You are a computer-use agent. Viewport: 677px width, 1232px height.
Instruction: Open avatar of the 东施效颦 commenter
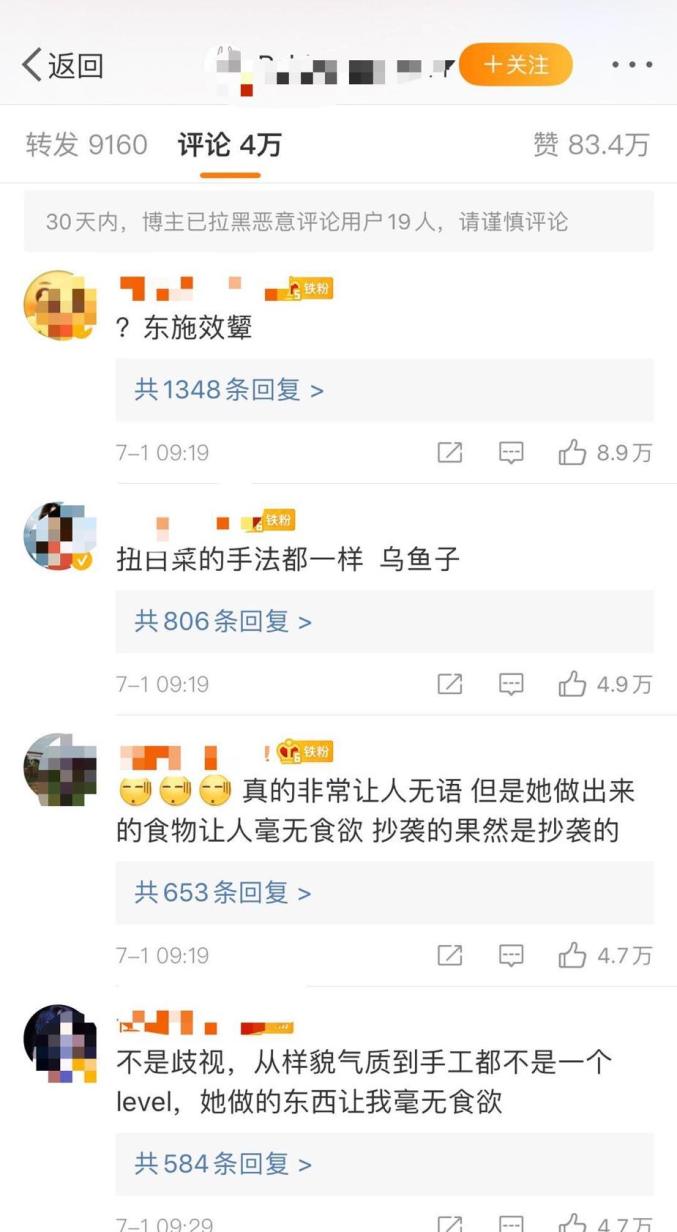tap(60, 306)
